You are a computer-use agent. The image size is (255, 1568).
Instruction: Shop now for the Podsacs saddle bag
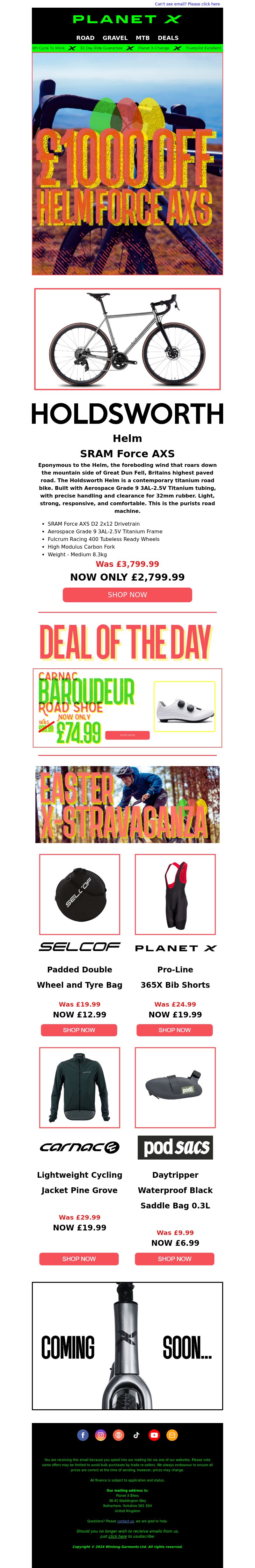(174, 1258)
